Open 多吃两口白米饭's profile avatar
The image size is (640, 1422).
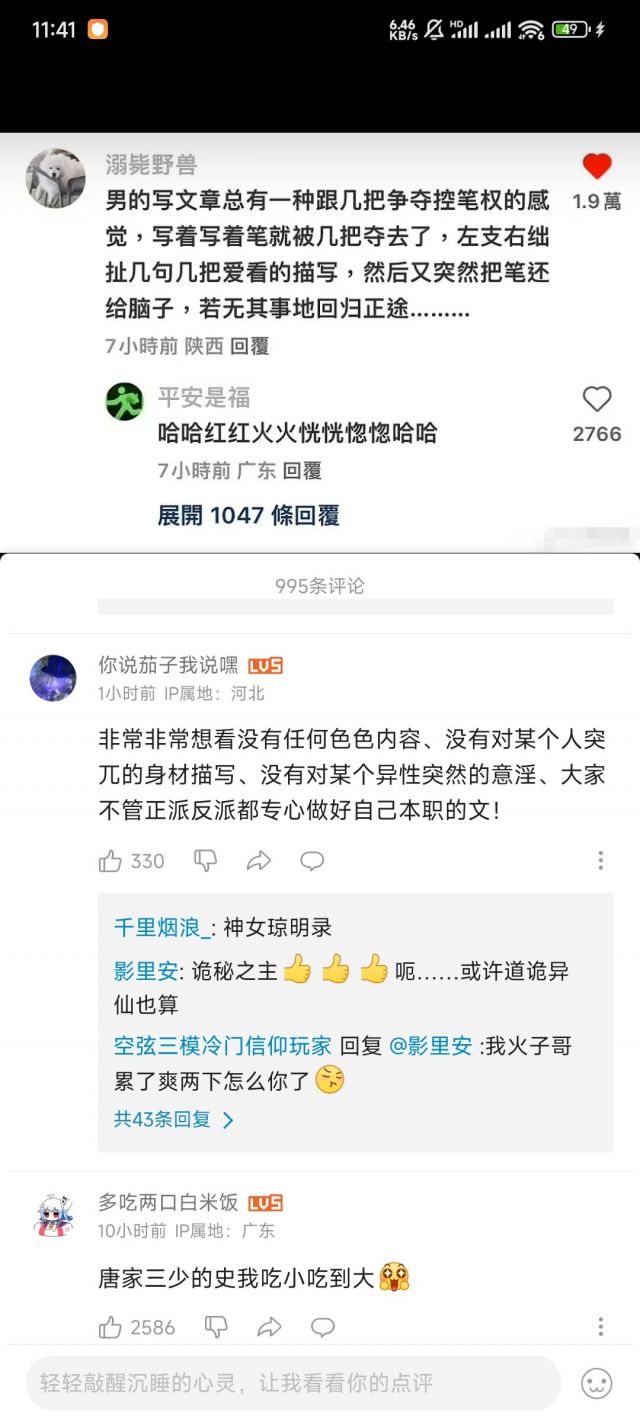(x=53, y=1215)
